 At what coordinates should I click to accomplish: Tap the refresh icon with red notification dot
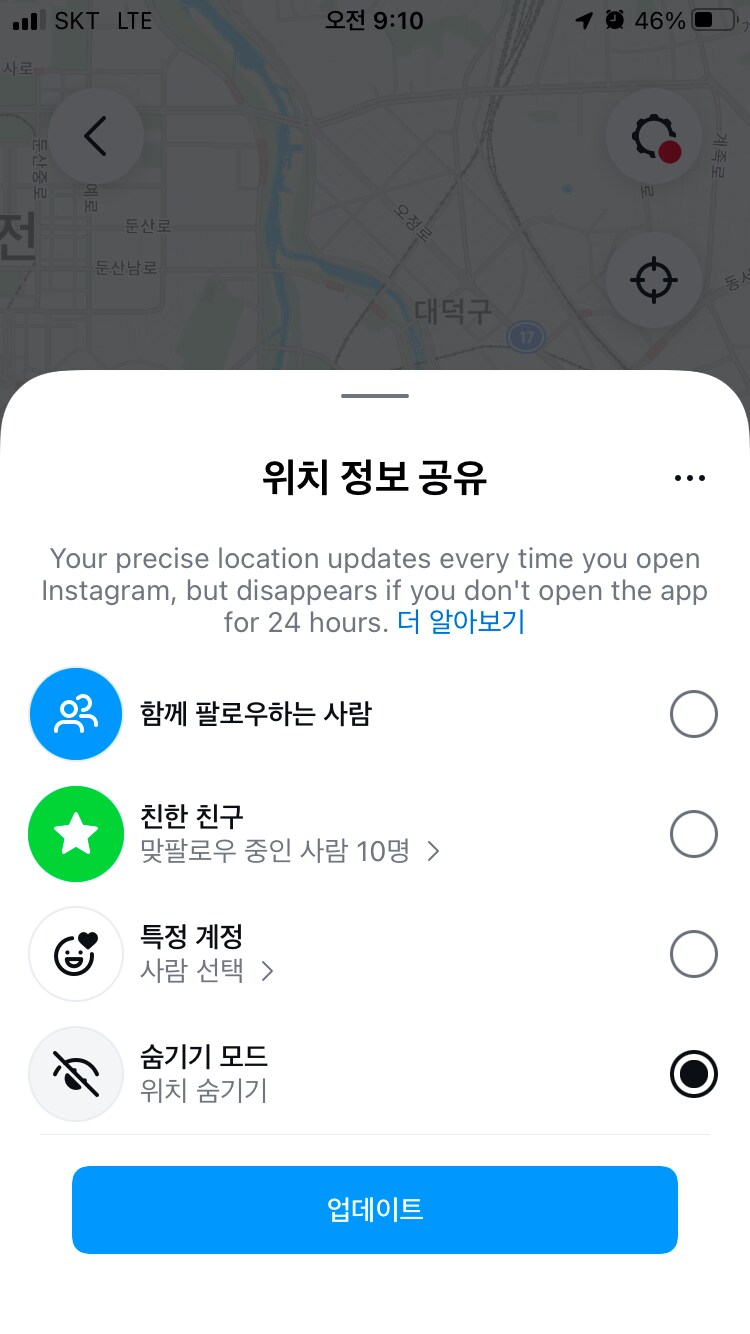(654, 137)
